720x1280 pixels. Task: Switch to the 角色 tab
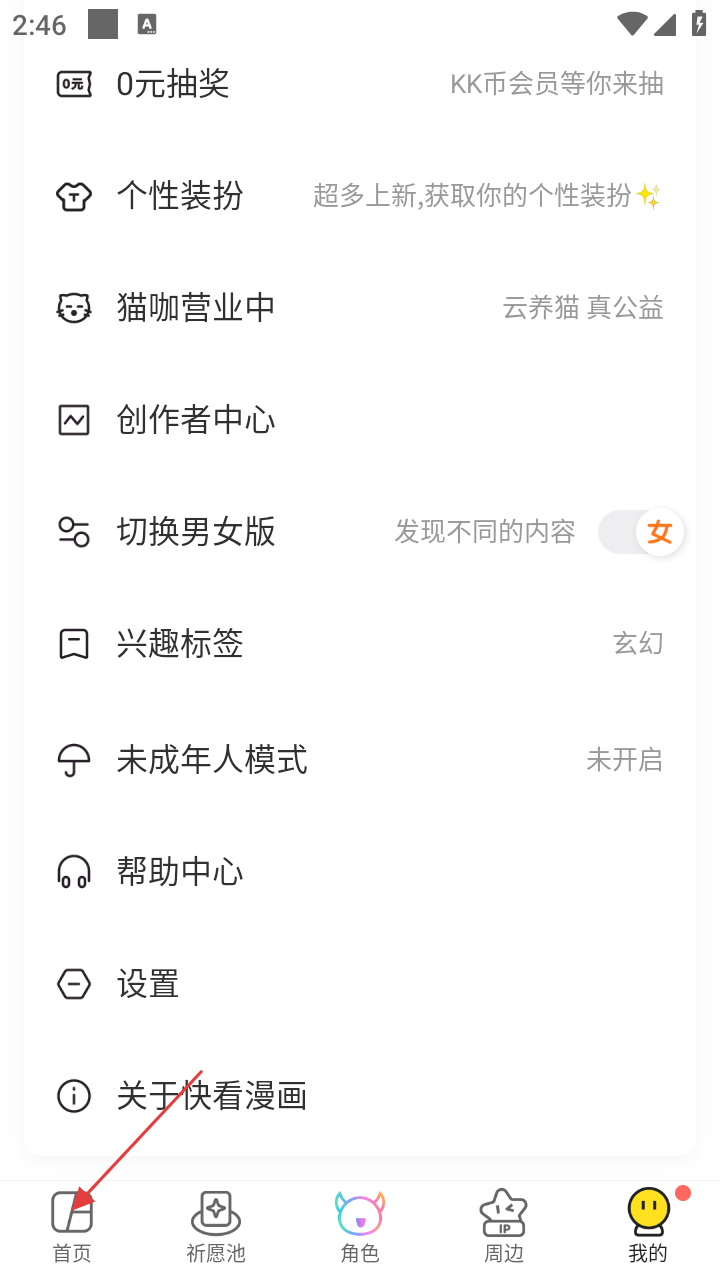360,1226
